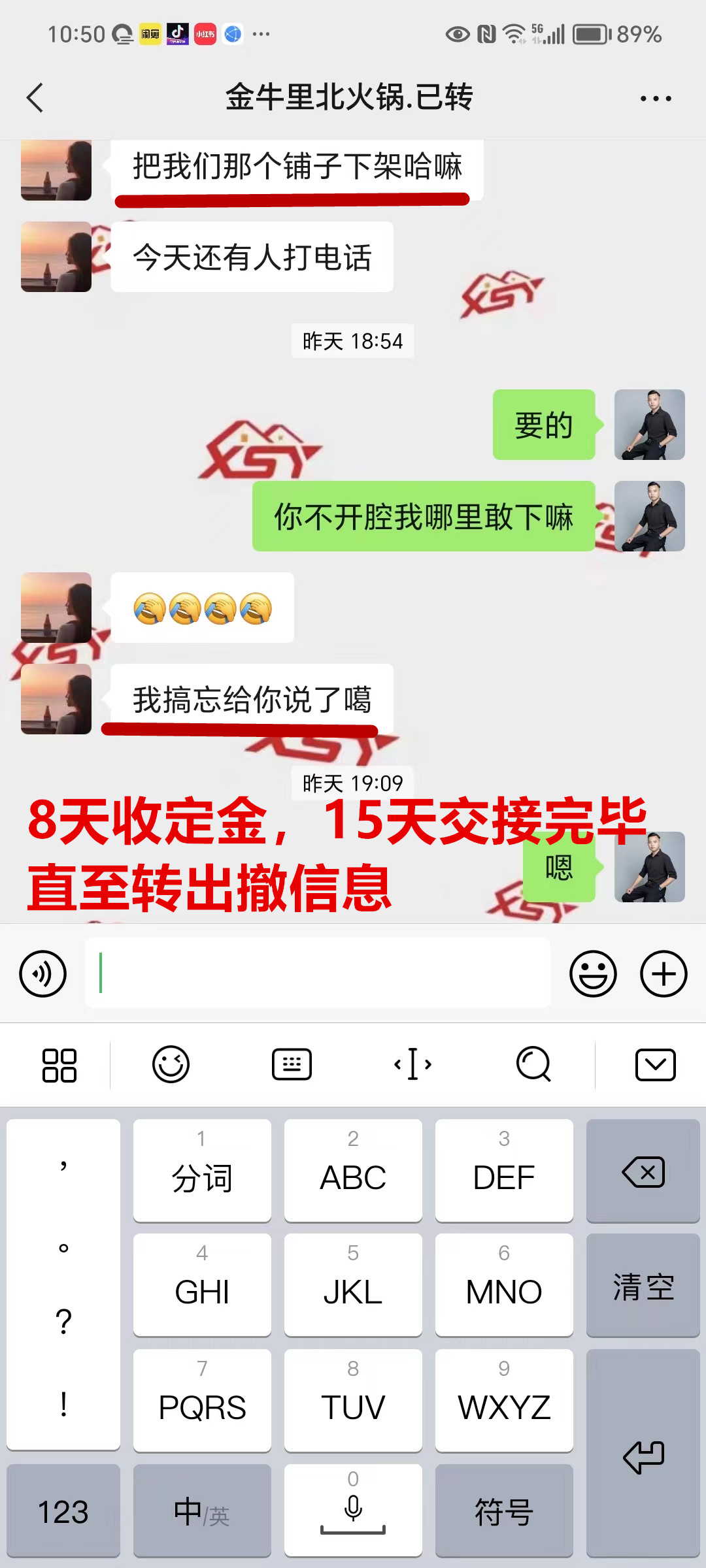Viewport: 706px width, 1568px height.
Task: Open the keyboard toolbar's emoticon picker
Action: point(171,1065)
